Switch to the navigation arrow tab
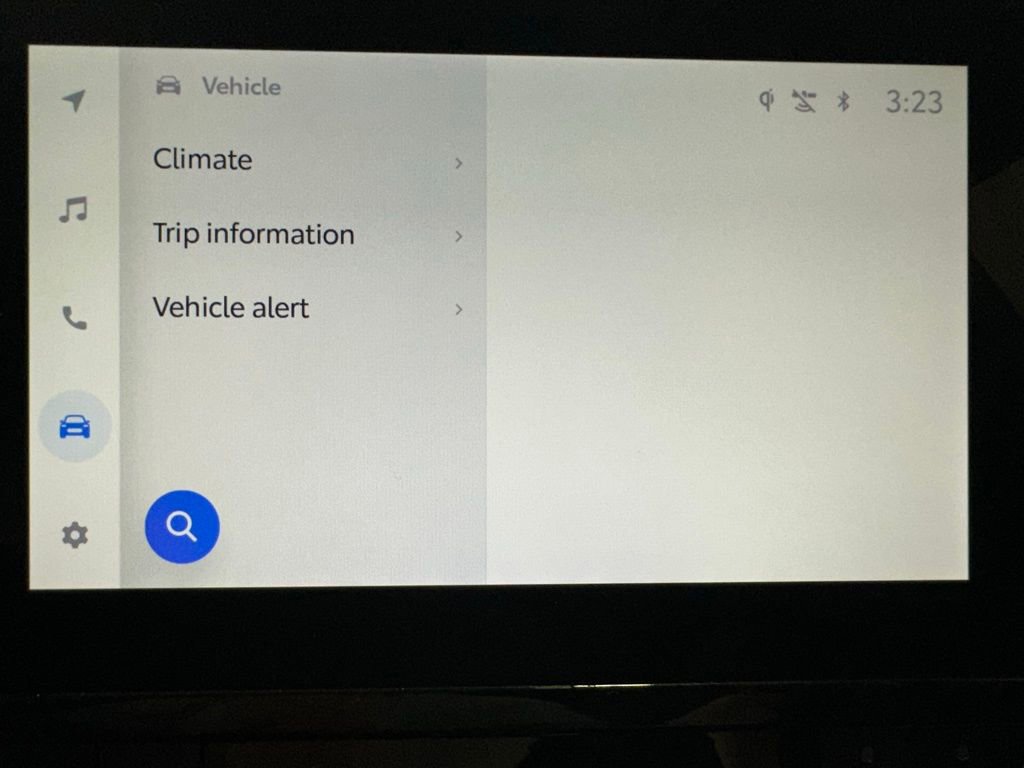Image resolution: width=1024 pixels, height=768 pixels. pyautogui.click(x=74, y=100)
